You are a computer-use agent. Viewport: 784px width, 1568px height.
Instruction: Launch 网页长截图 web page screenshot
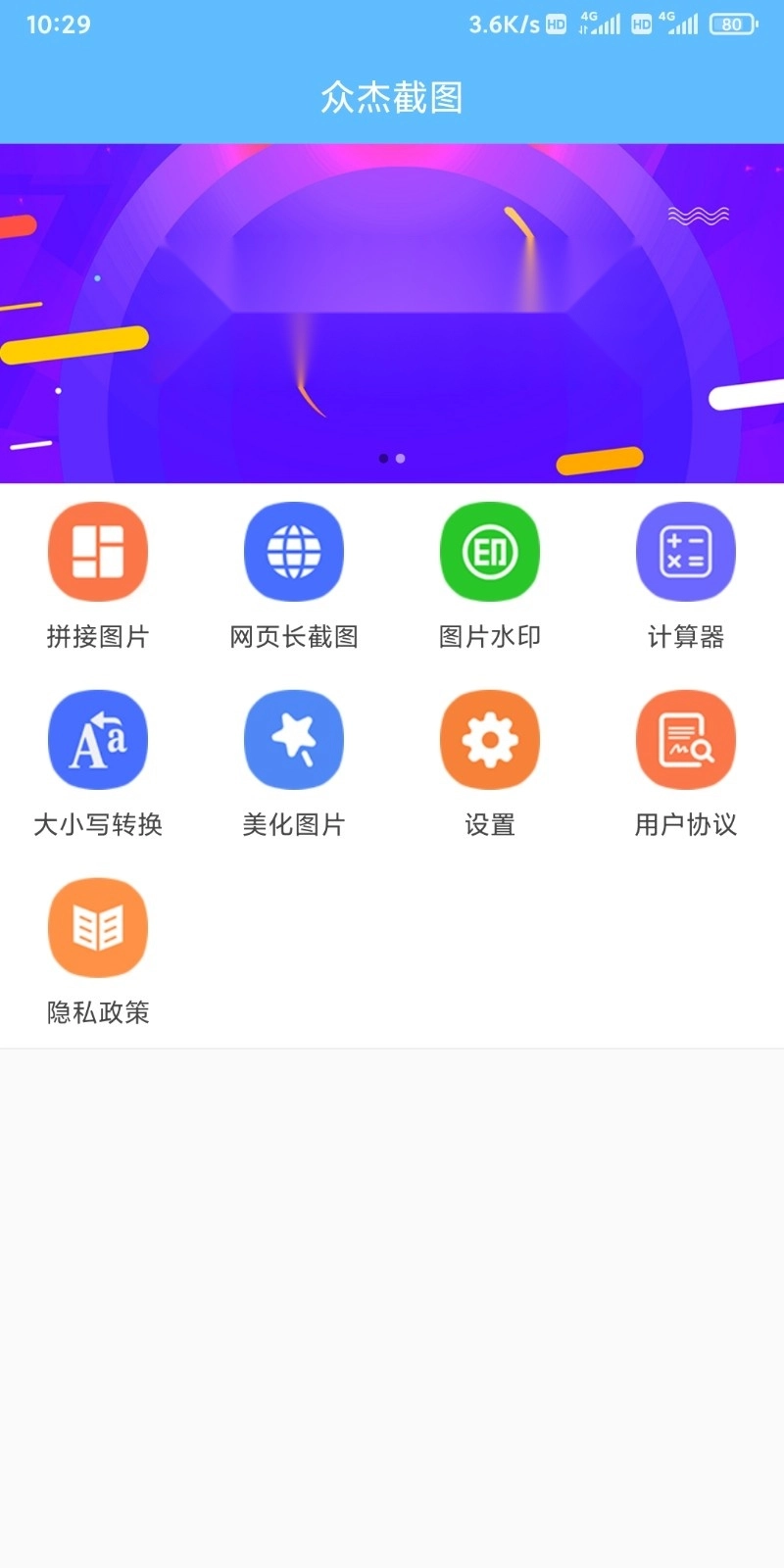click(x=294, y=553)
